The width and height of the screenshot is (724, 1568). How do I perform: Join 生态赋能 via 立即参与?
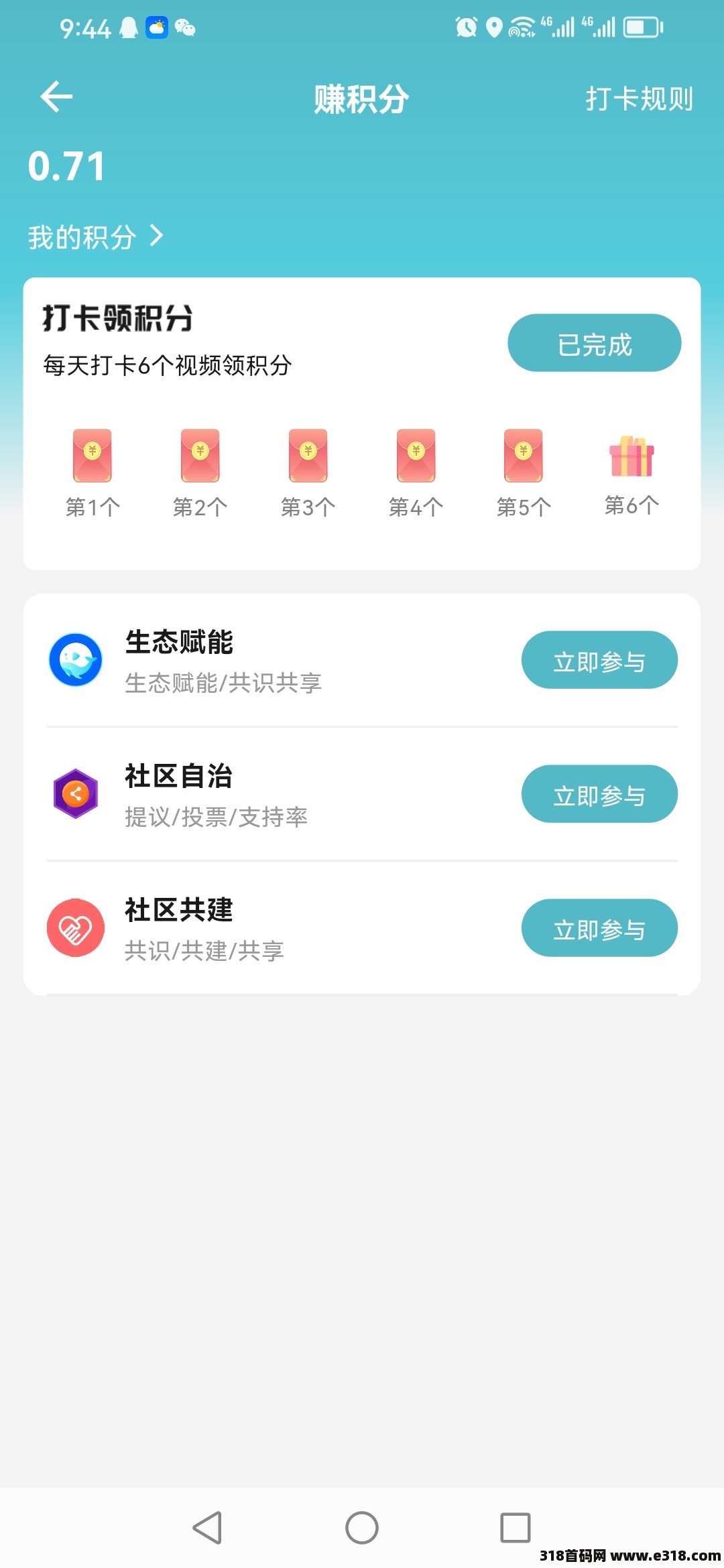click(x=599, y=660)
